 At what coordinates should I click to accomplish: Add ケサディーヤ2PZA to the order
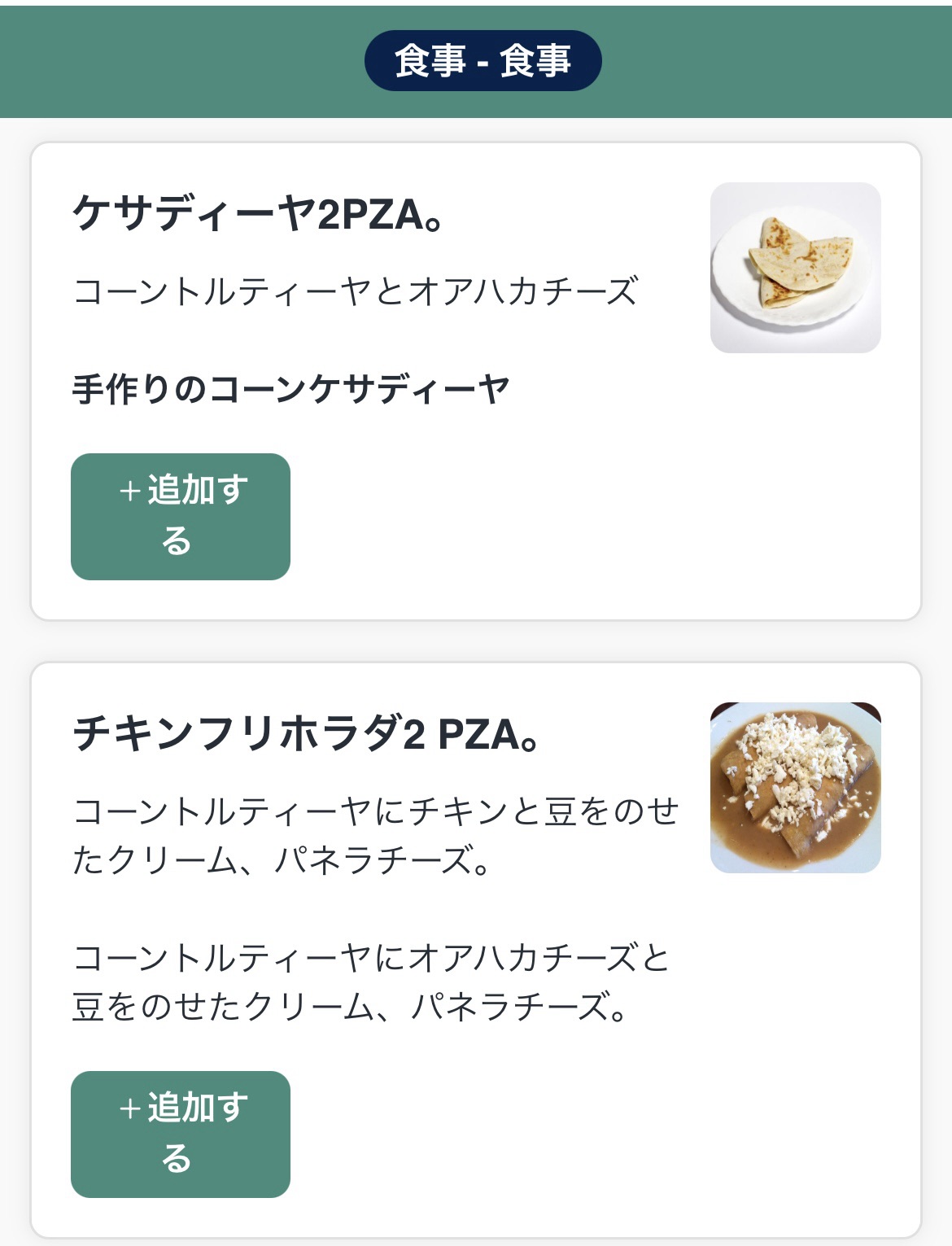pos(181,516)
